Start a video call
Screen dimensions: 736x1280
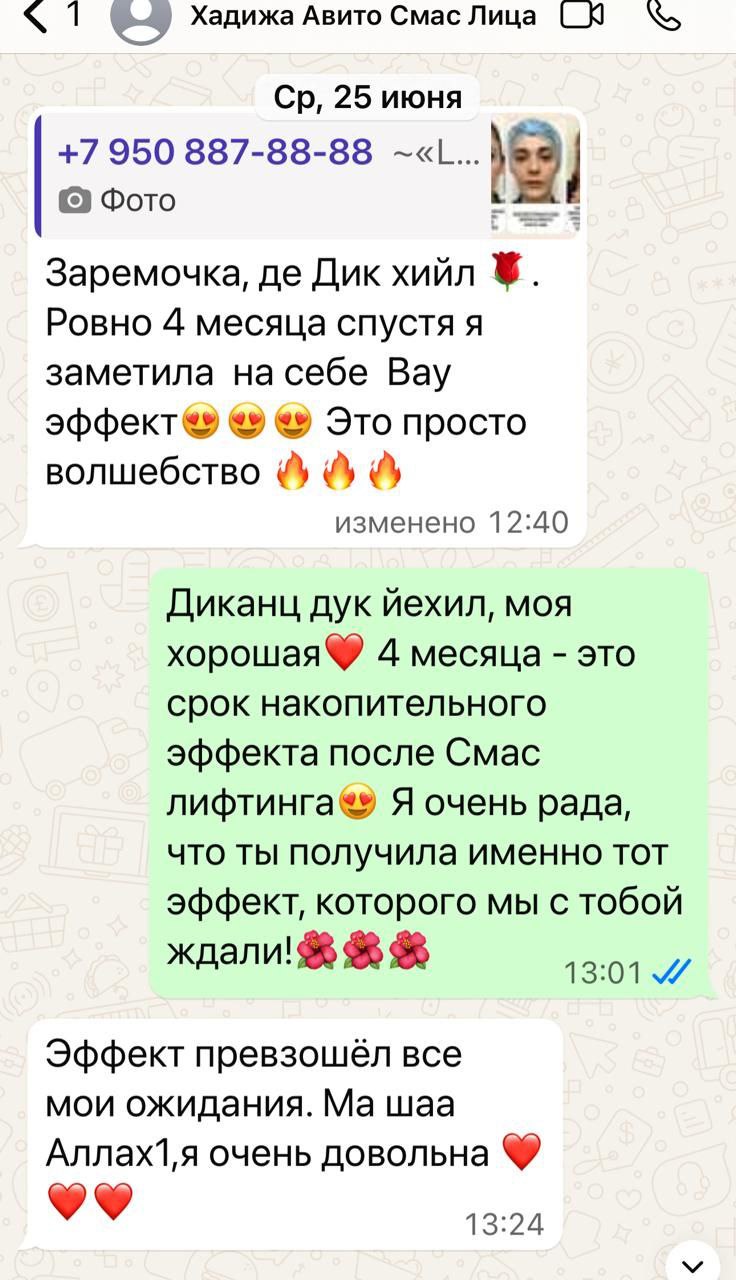[582, 15]
